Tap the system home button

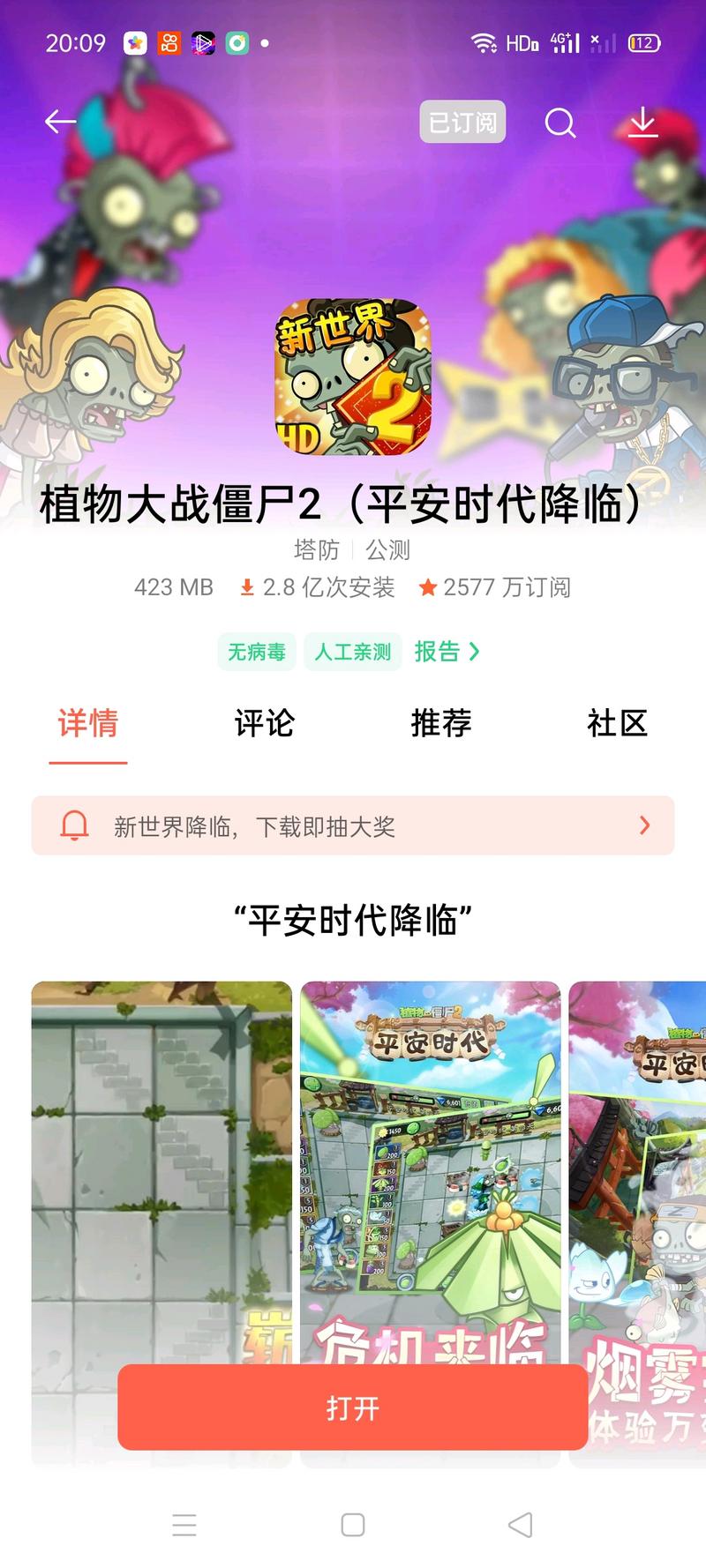point(353,1525)
